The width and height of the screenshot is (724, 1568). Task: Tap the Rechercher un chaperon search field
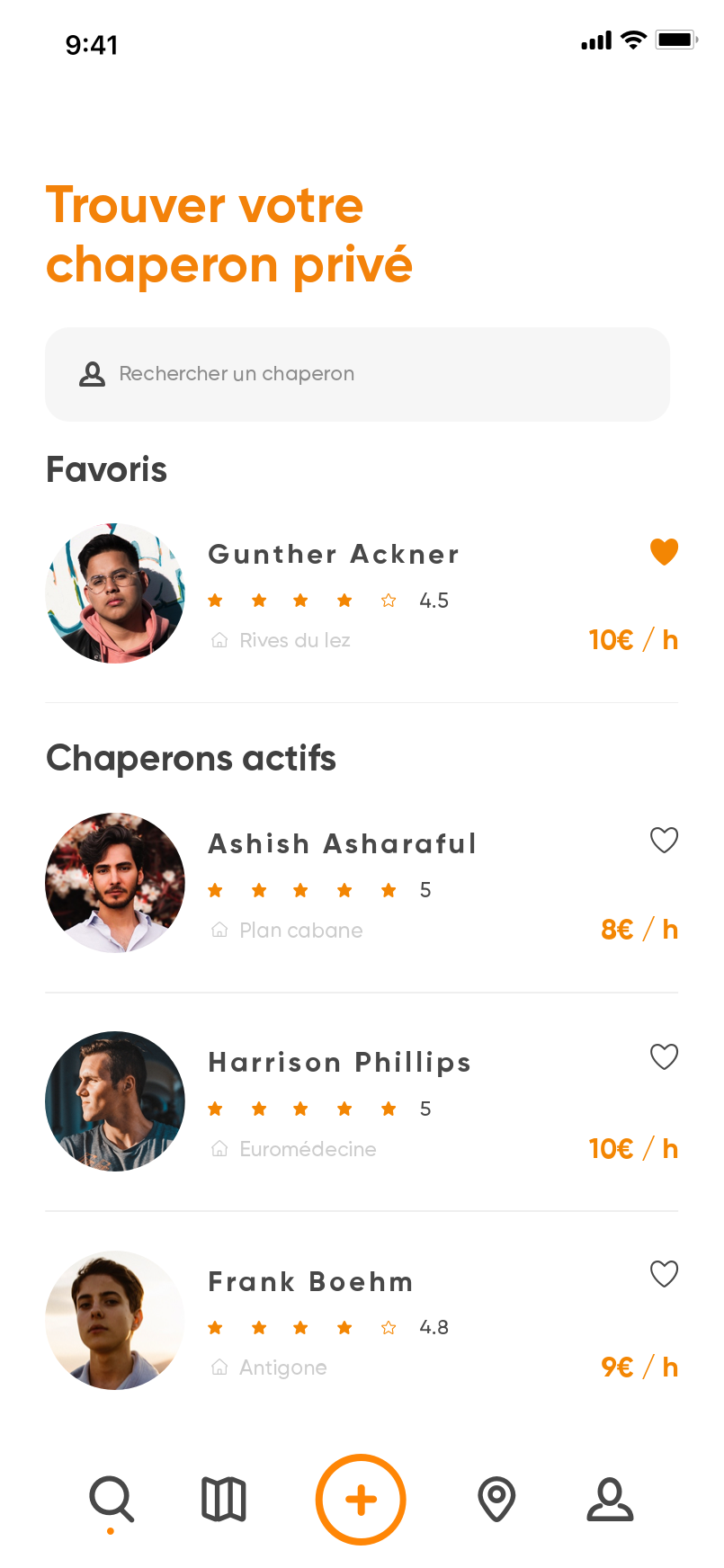point(358,374)
